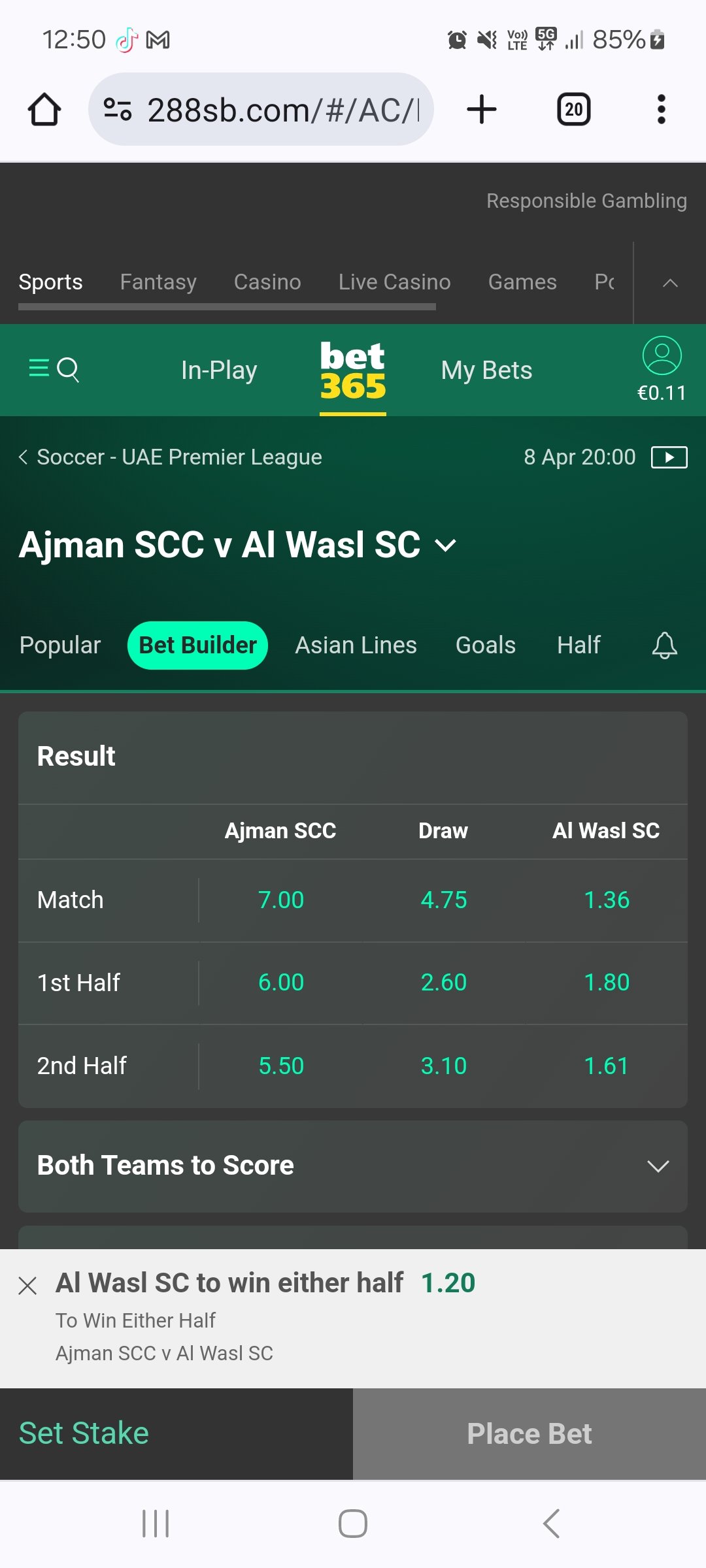Expand the Ajman SCC v Al Wasl SC dropdown
The image size is (706, 1568).
click(x=446, y=546)
